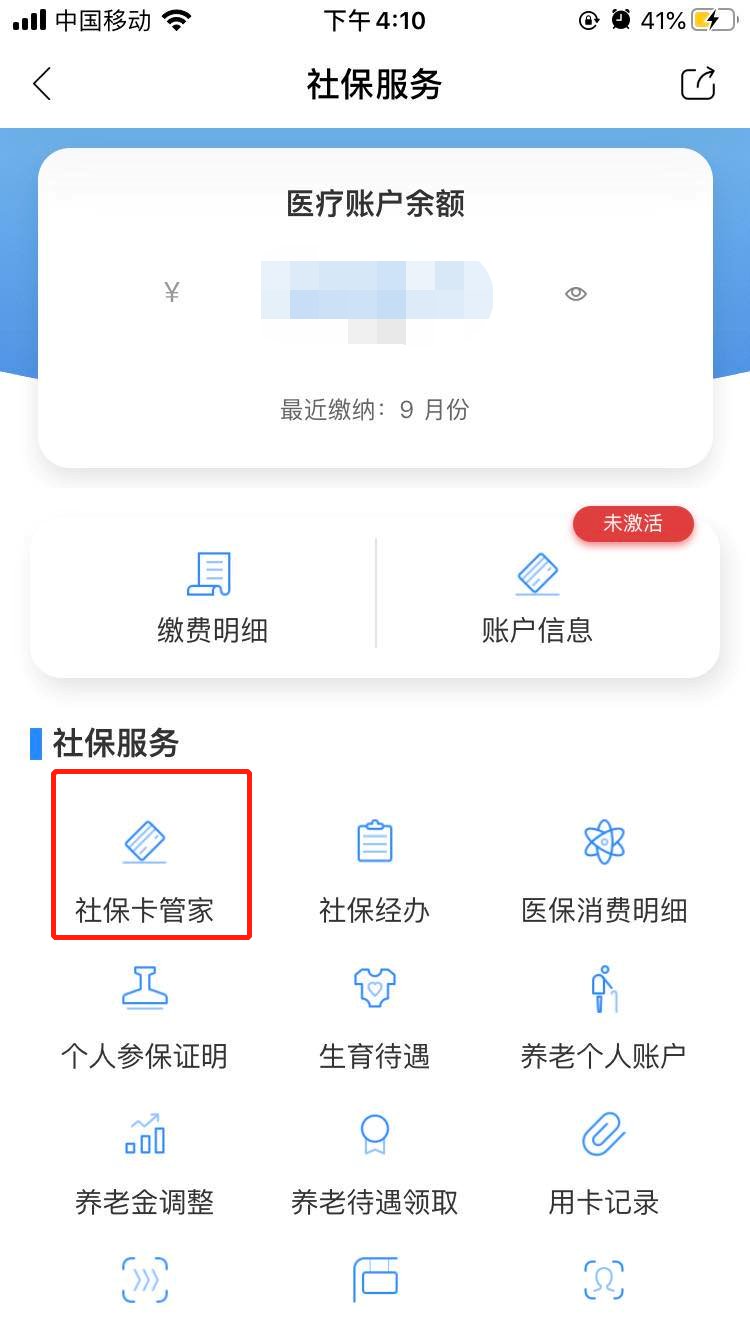
Task: Open 养老金调整
Action: click(x=146, y=1158)
